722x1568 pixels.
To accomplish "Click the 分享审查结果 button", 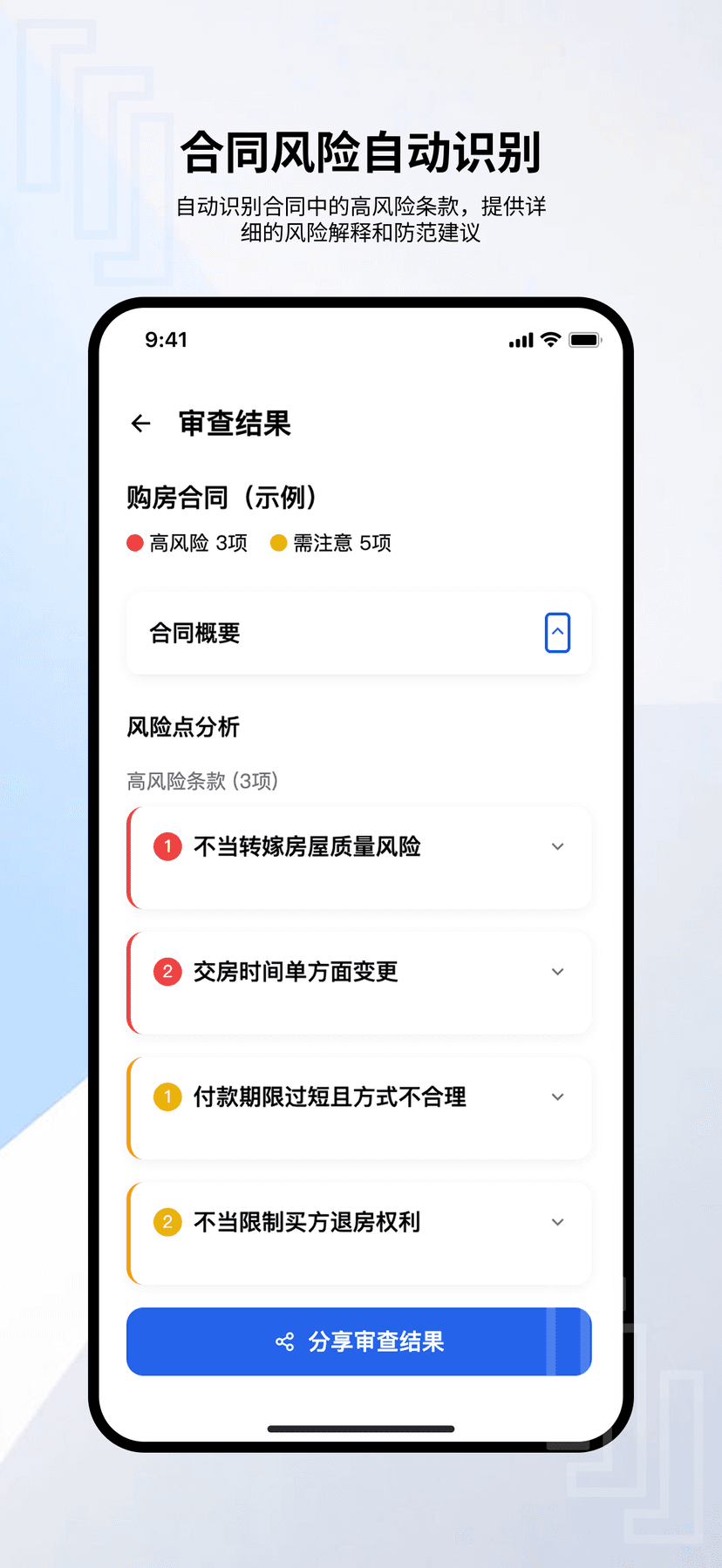I will [x=358, y=1341].
